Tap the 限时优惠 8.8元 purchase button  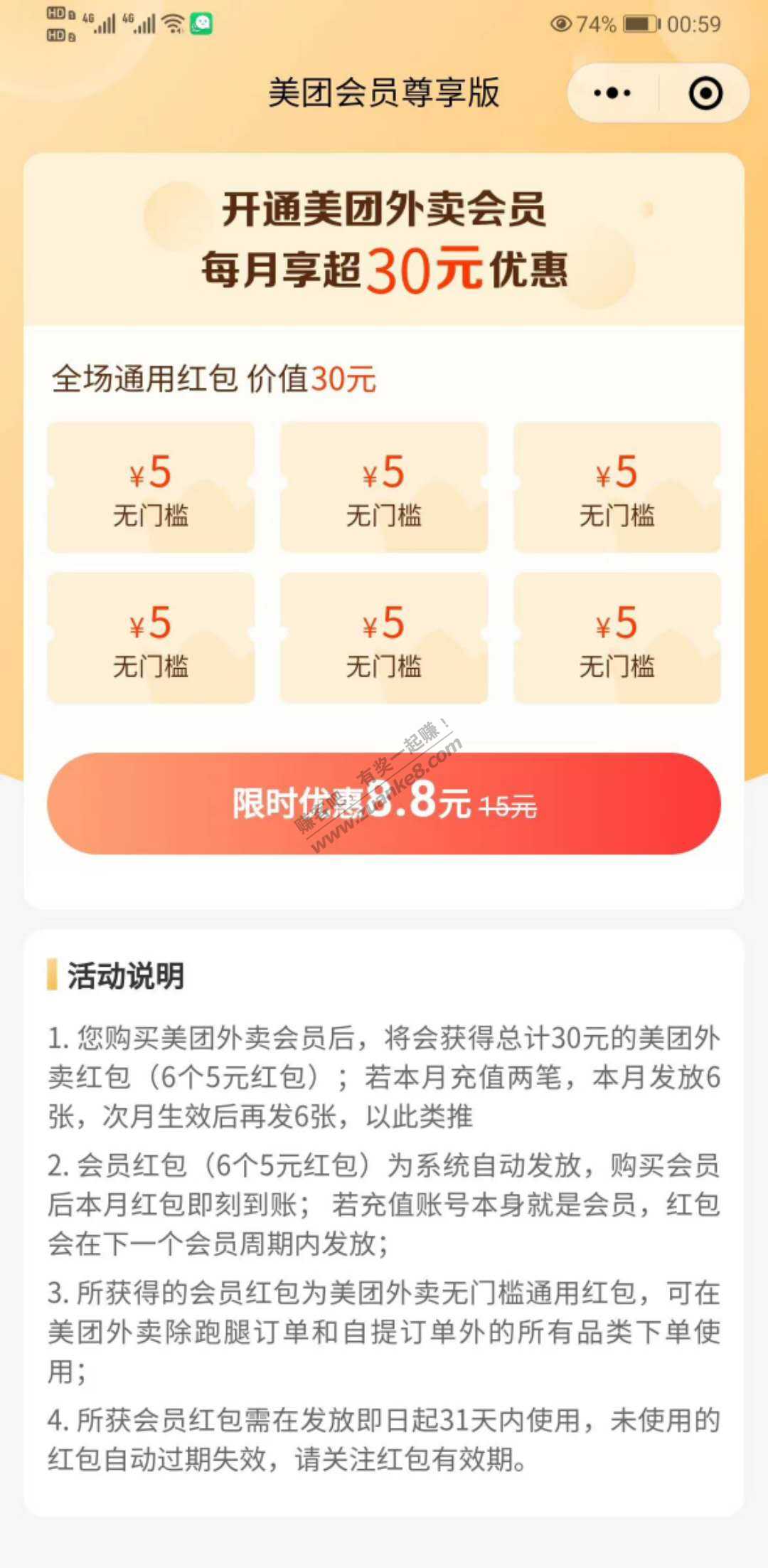tap(384, 803)
